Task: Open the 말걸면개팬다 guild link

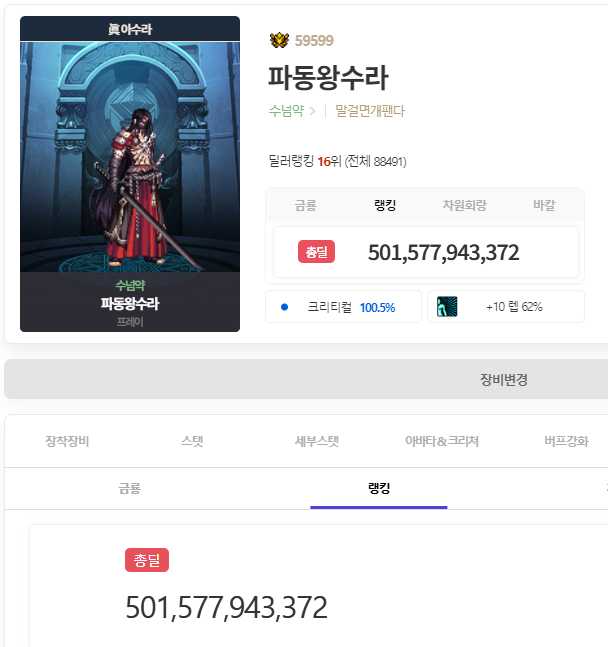Action: (370, 111)
